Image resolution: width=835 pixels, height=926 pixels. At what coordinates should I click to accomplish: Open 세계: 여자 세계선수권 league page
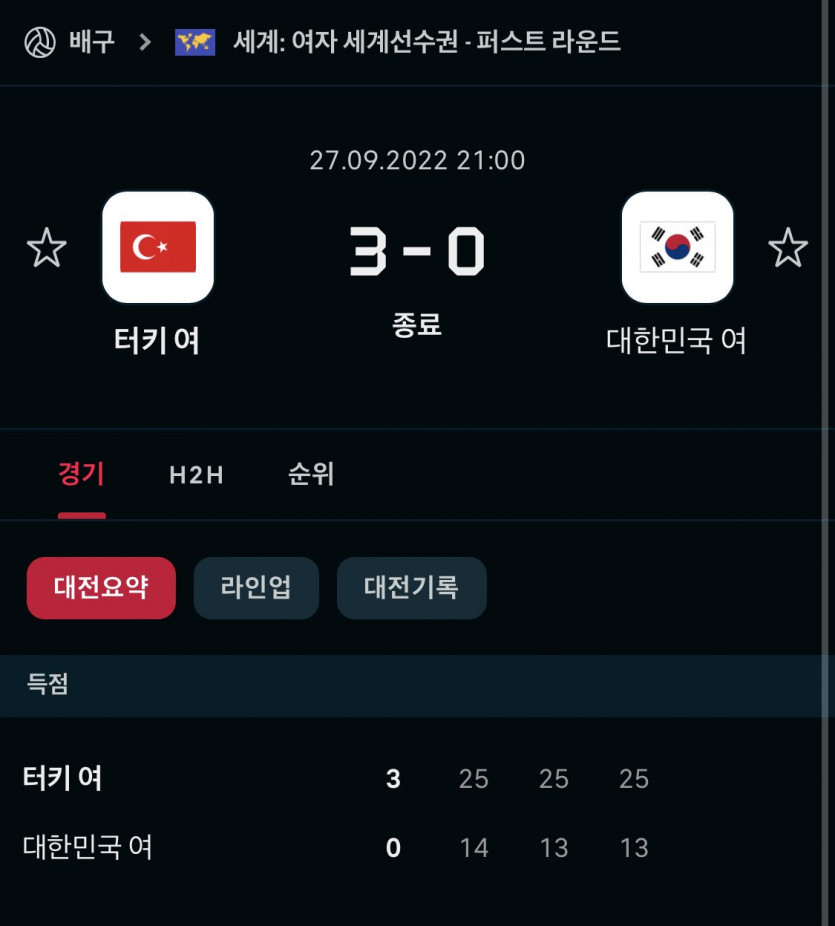[x=426, y=42]
